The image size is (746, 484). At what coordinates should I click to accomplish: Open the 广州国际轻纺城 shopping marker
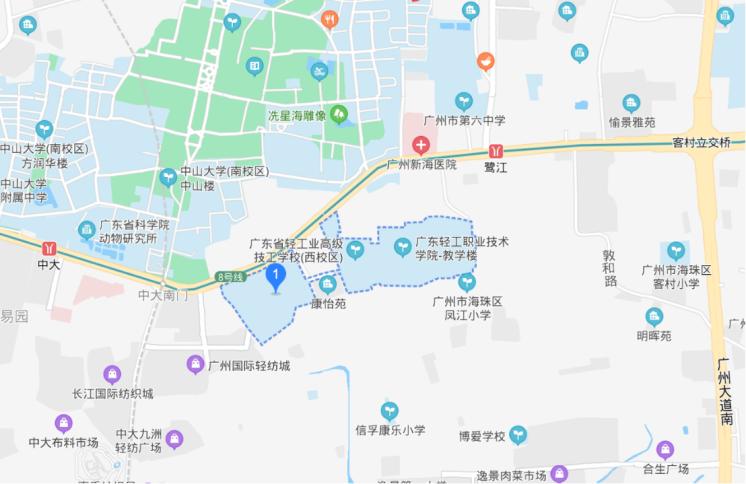(x=194, y=366)
